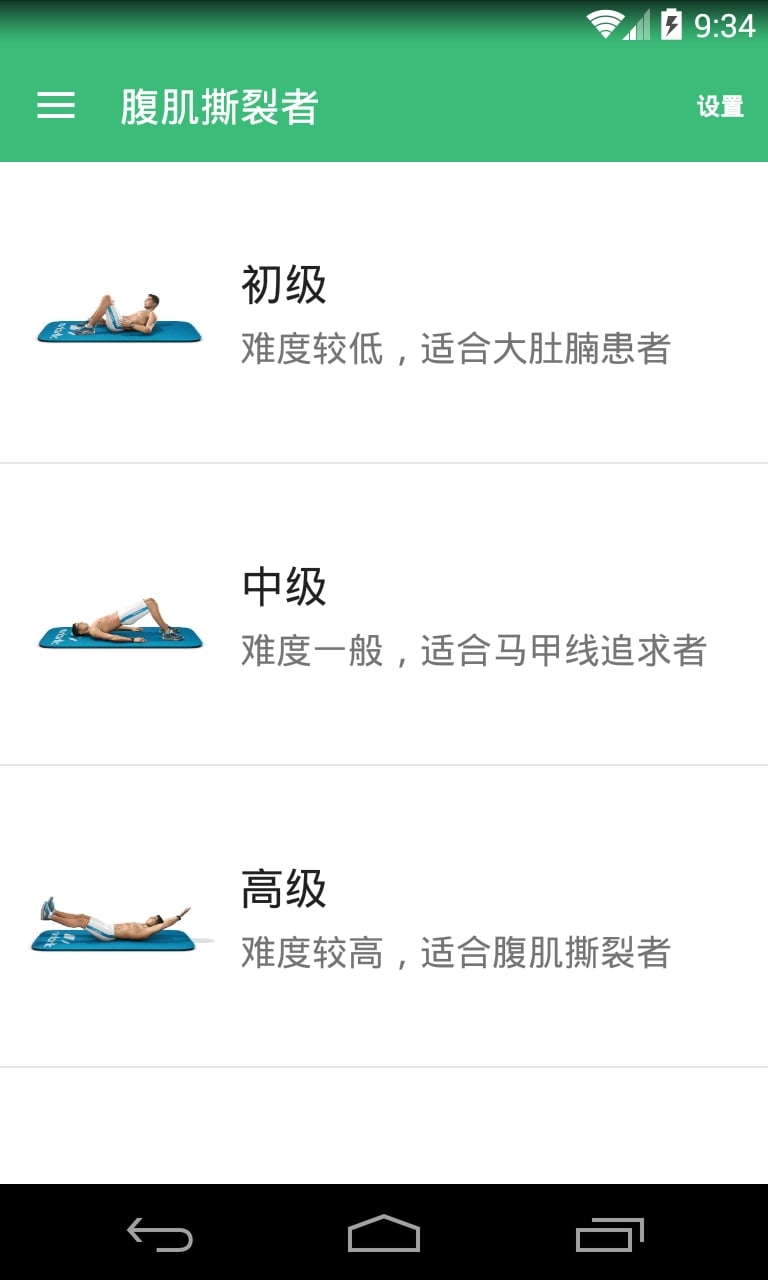
Task: Select the 初级 difficulty level
Action: click(x=283, y=284)
